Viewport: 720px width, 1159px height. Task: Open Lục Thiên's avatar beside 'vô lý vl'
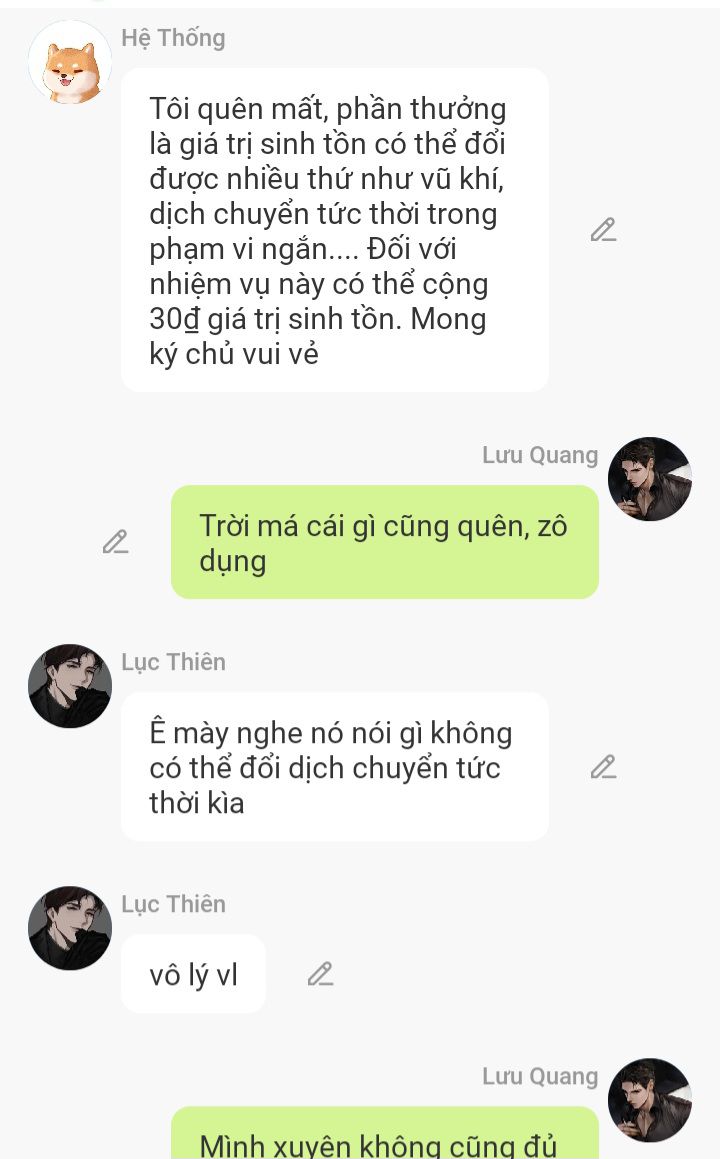(70, 928)
